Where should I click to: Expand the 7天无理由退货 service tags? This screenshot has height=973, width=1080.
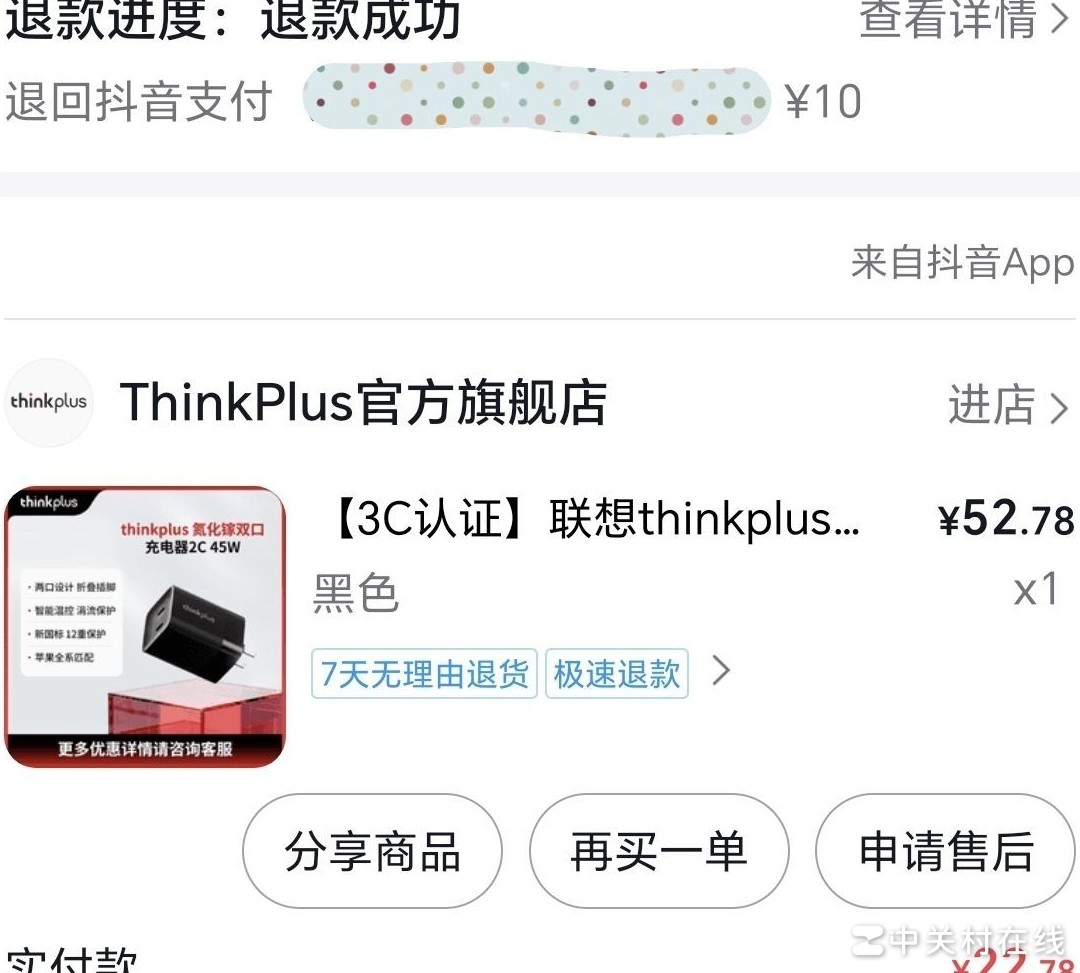coord(721,672)
